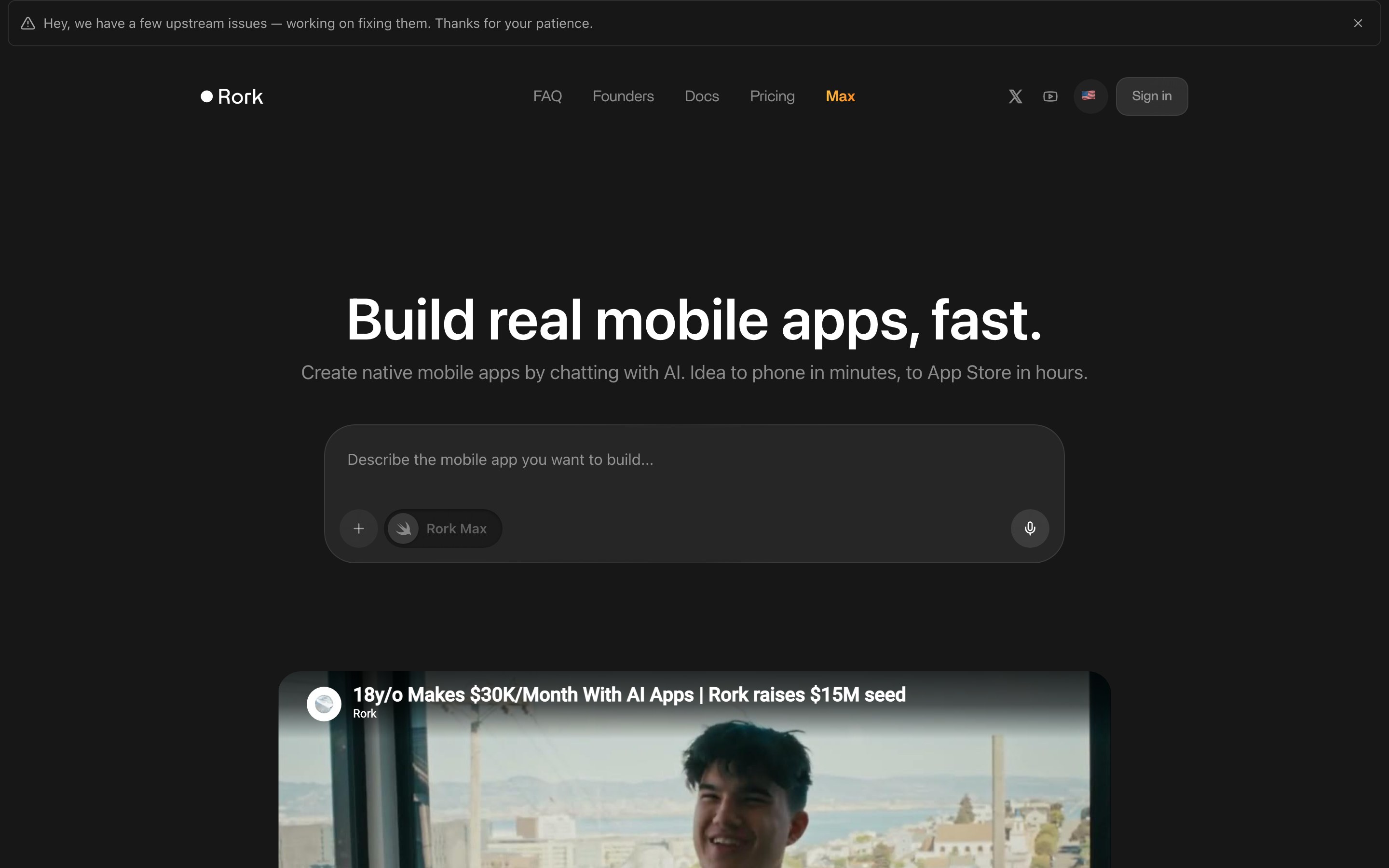Add an attachment with the plus button
The image size is (1389, 868).
click(359, 528)
